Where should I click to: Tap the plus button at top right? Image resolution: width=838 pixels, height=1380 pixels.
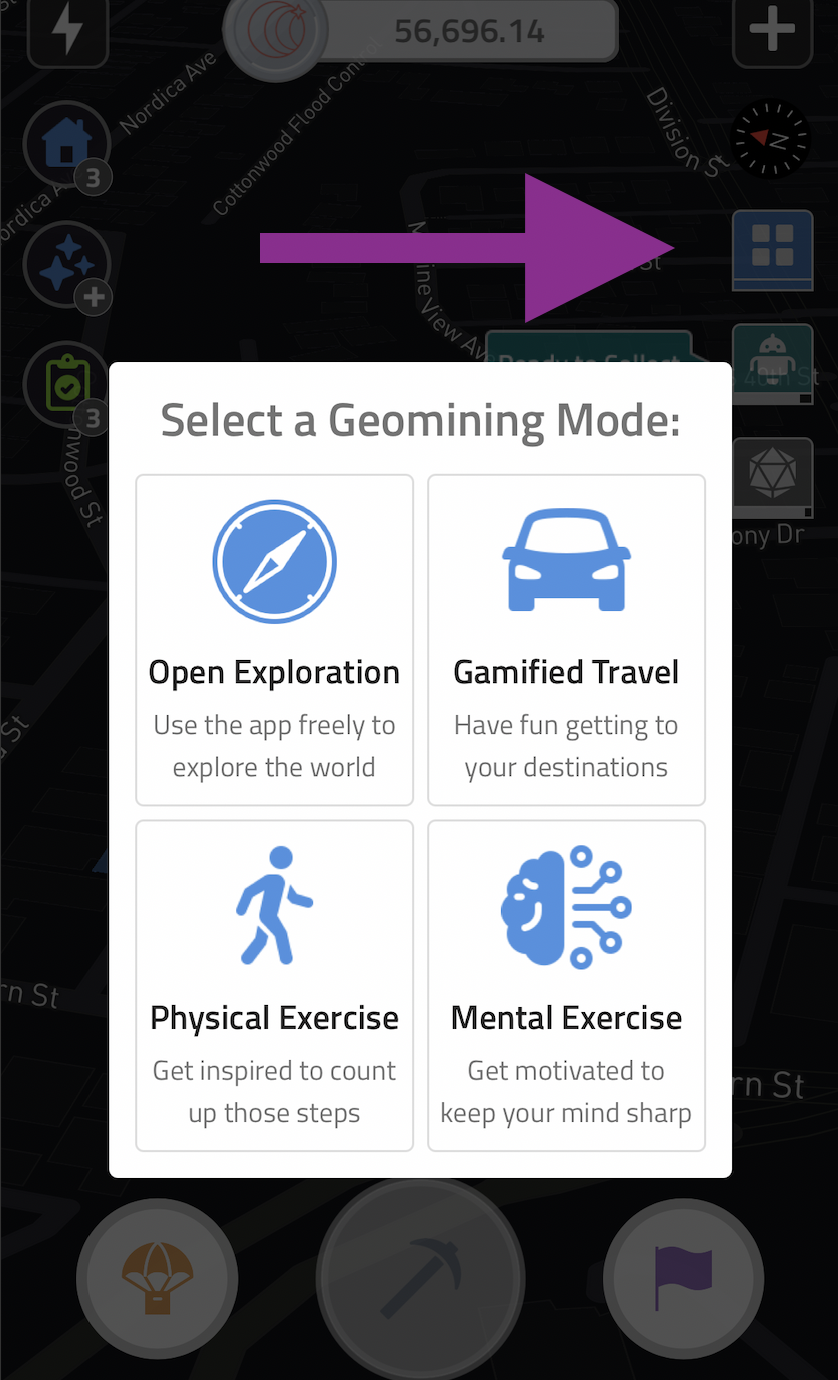(x=773, y=30)
